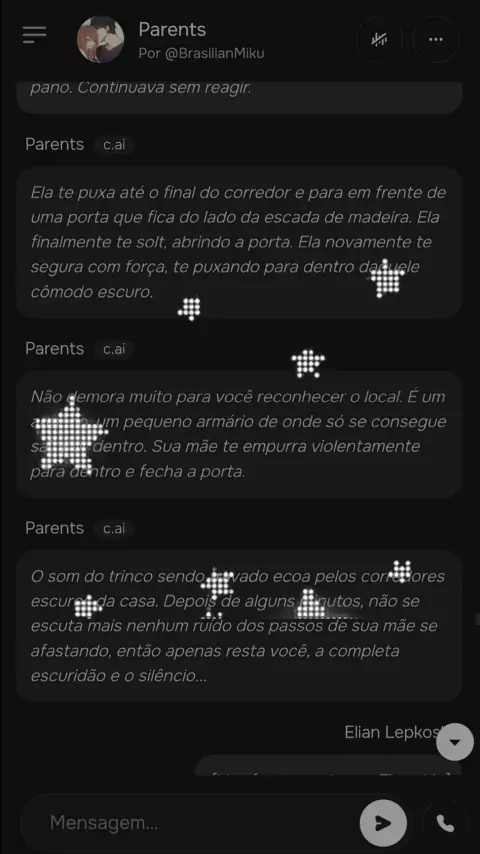Tap the voice waveform icon in header

[379, 39]
